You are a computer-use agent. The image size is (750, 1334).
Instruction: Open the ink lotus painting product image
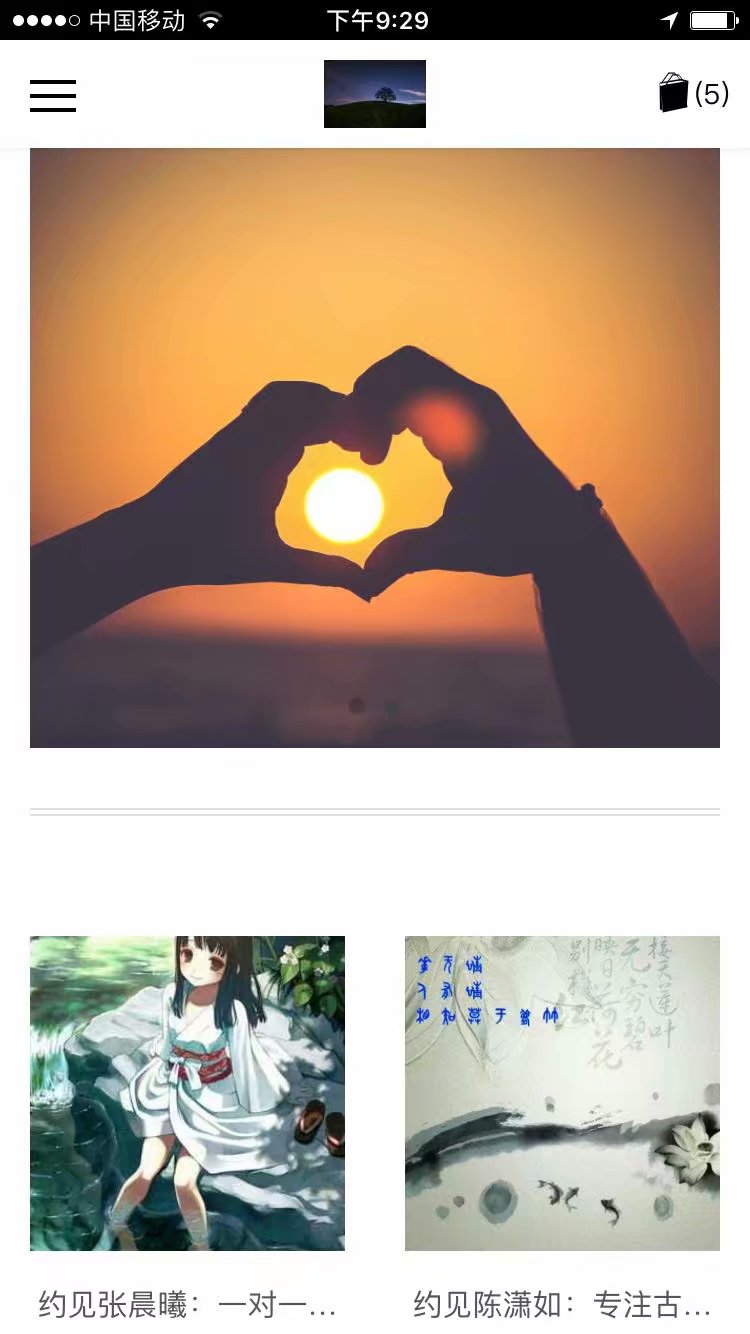[x=562, y=1093]
